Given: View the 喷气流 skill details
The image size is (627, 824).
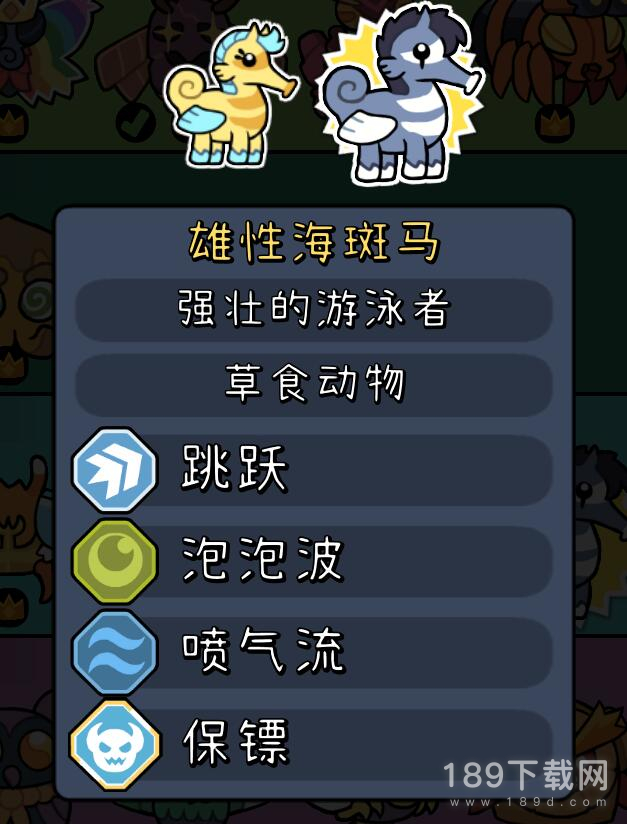Looking at the screenshot, I should (x=313, y=651).
